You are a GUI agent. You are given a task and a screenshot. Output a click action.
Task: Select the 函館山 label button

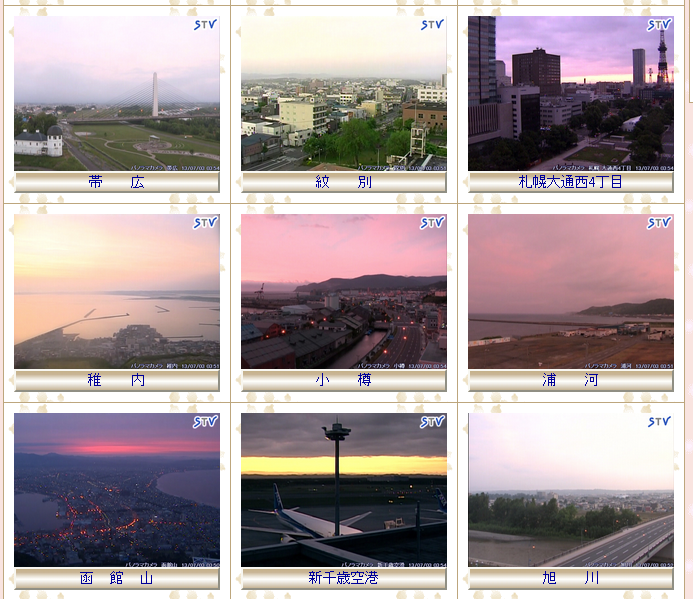tap(116, 578)
